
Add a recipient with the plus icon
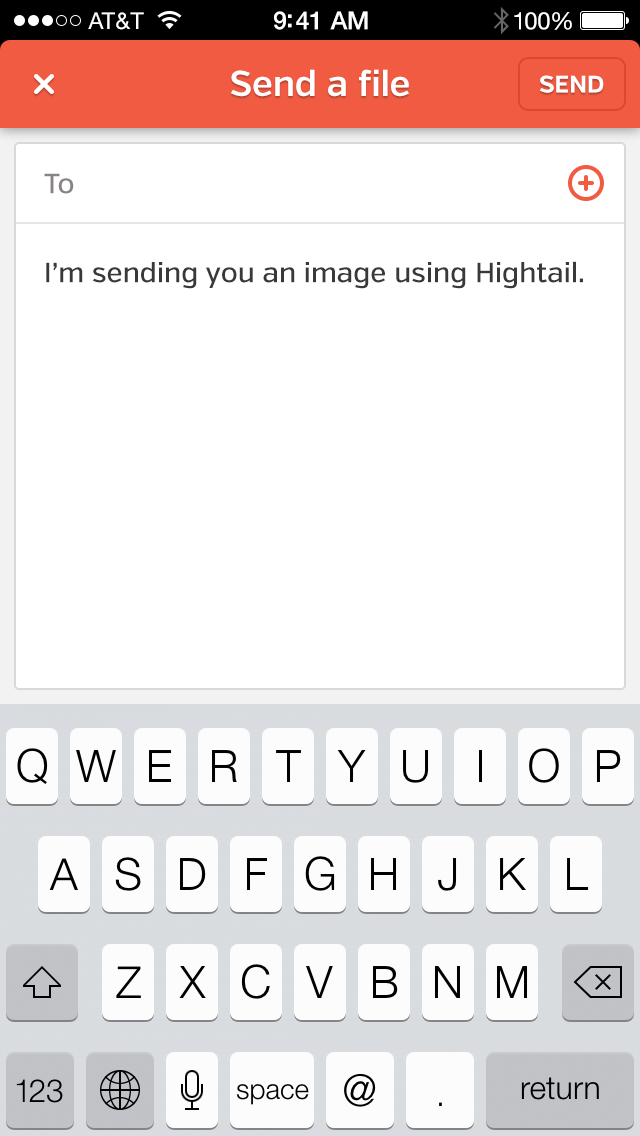coord(586,183)
